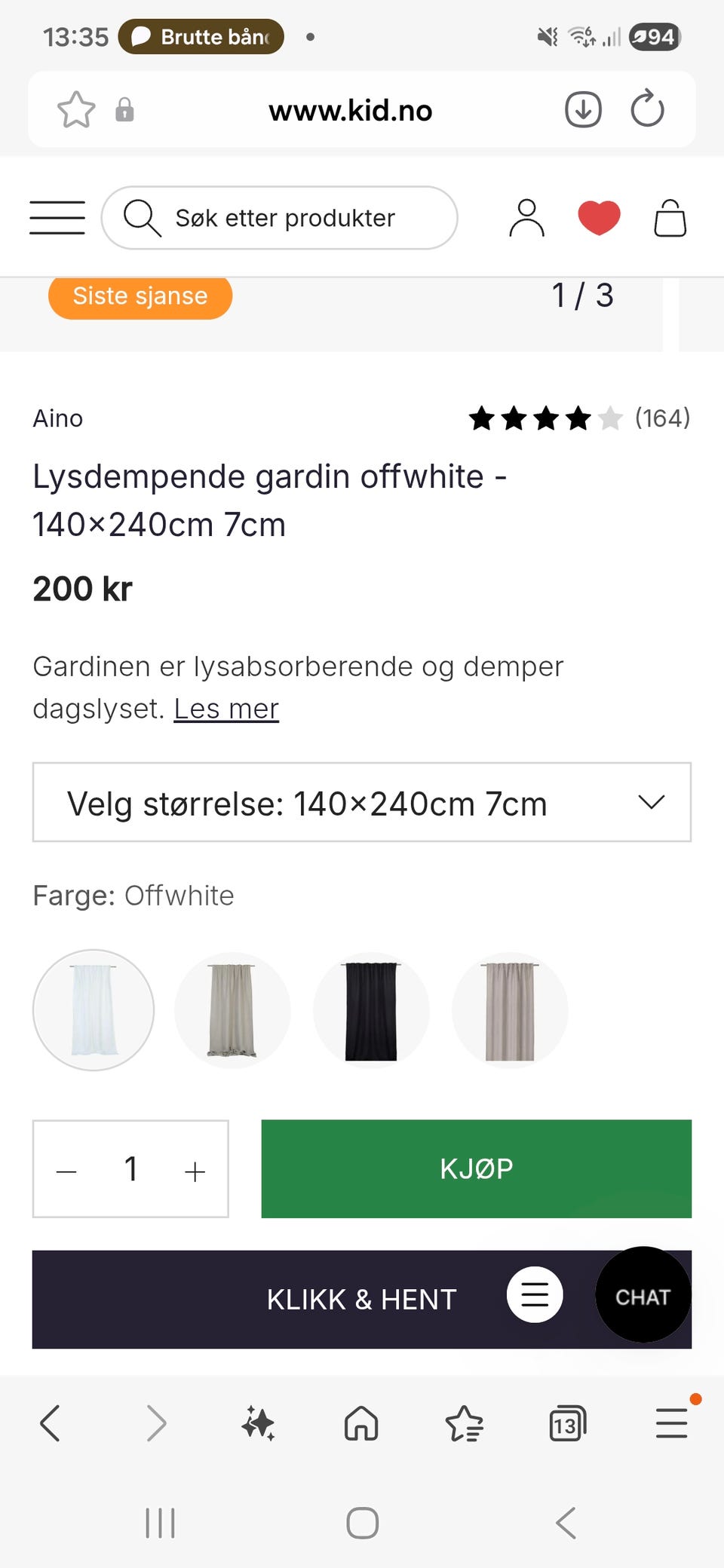Select the offwhite curtain color
Screen dimensions: 724x1568
click(x=93, y=1010)
